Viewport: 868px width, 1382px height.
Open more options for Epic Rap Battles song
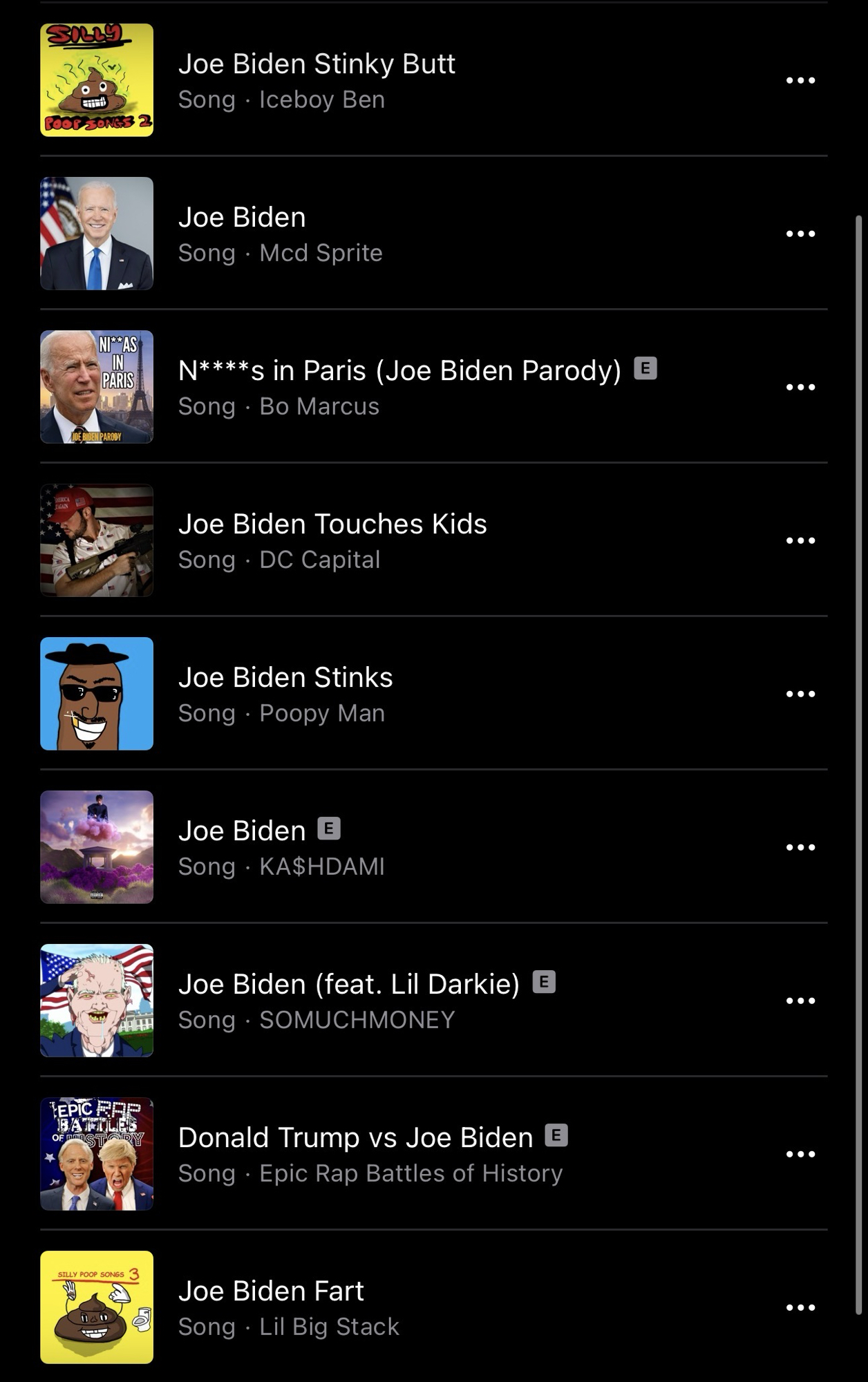800,1154
